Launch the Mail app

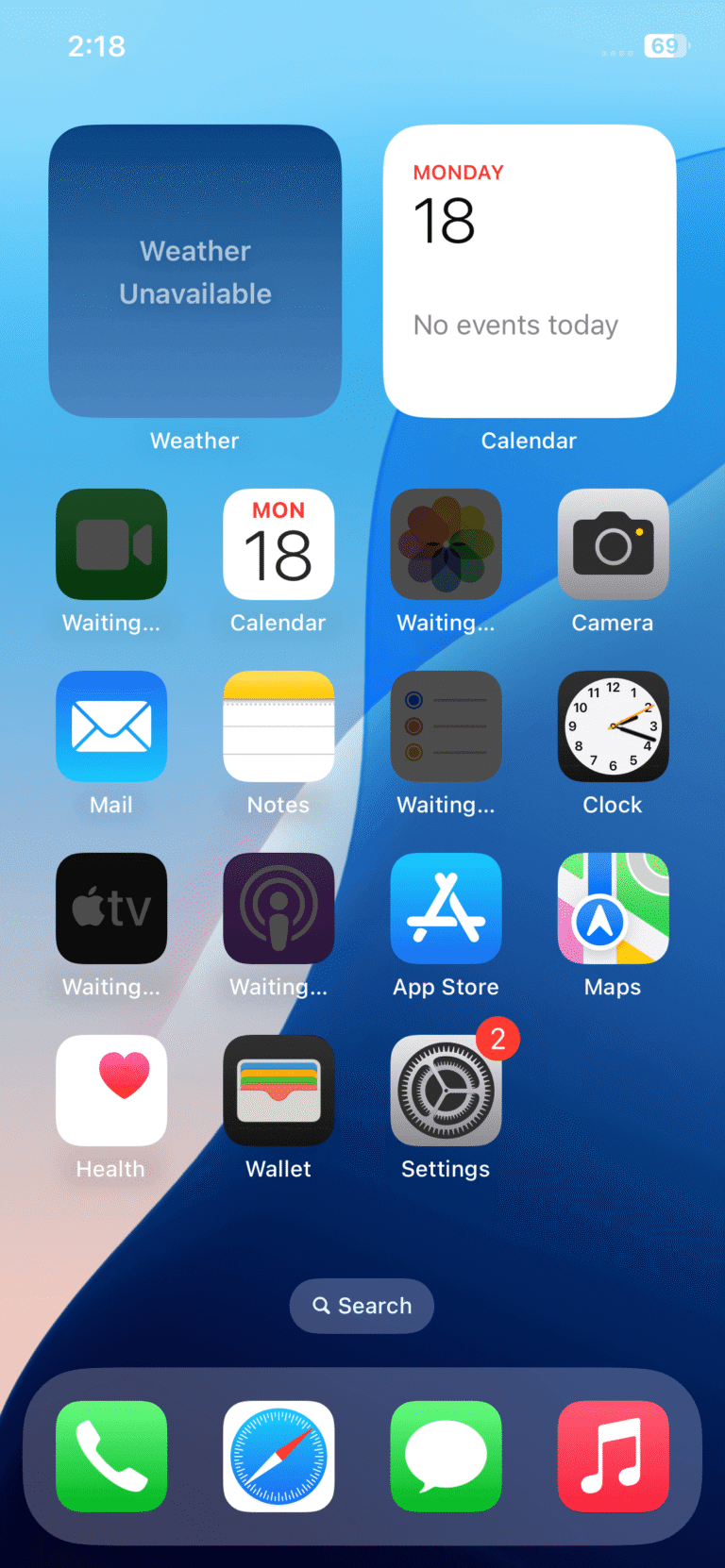(111, 726)
